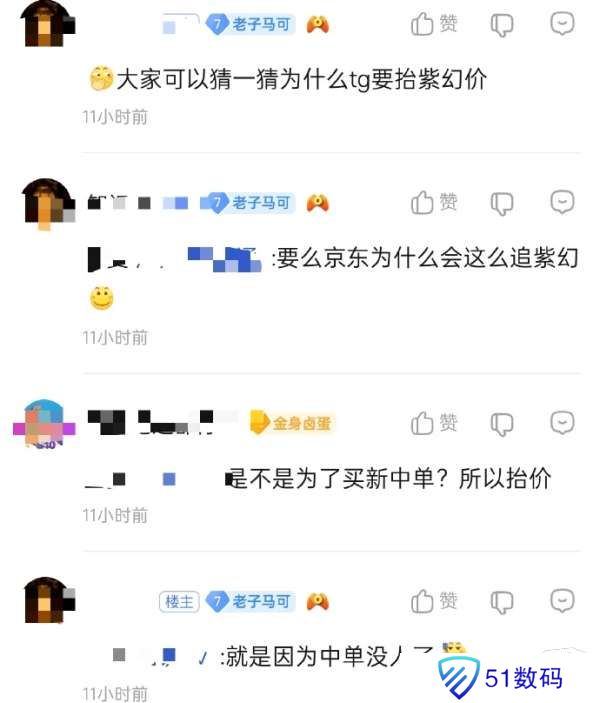Like the comment asking about 买新中单
This screenshot has width=600, height=703.
[x=433, y=423]
